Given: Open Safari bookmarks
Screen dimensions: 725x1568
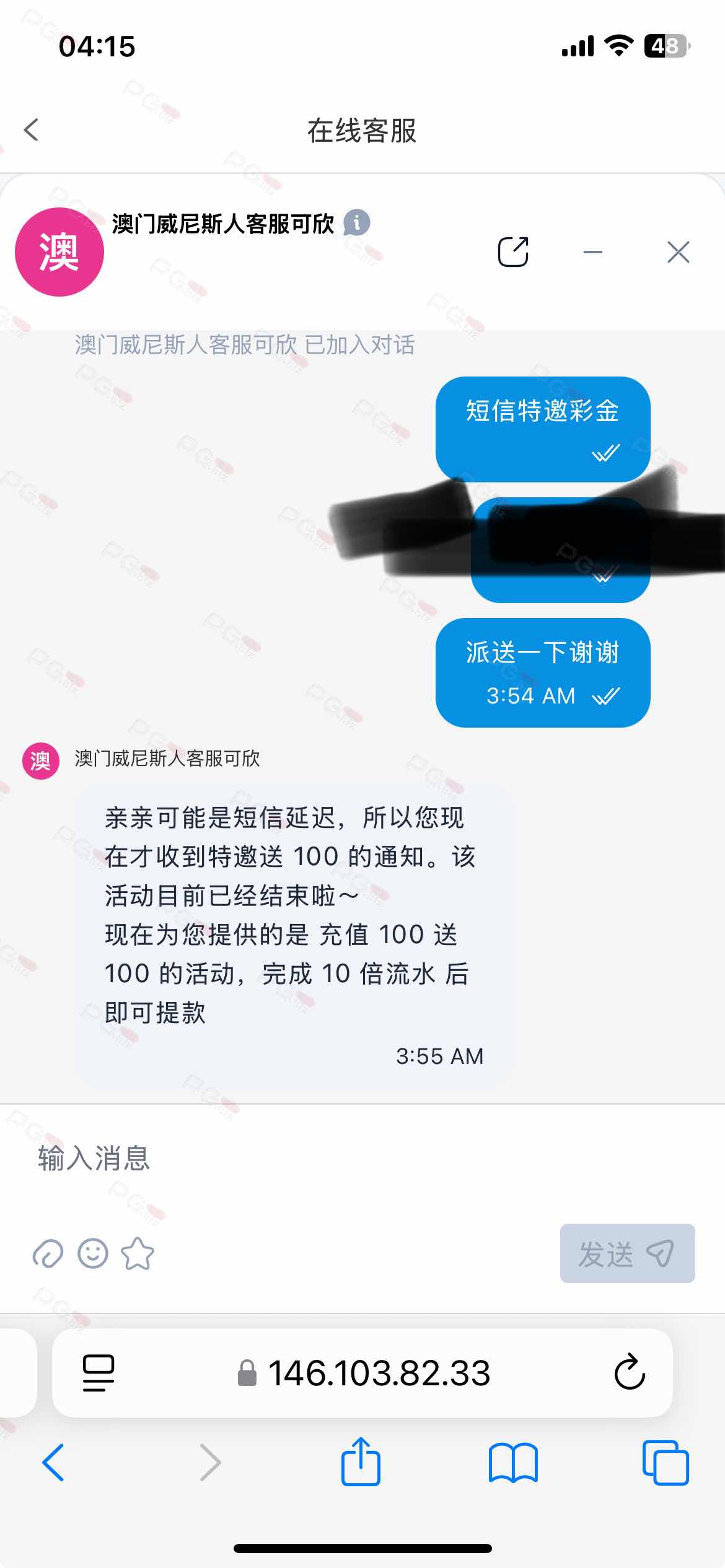Looking at the screenshot, I should tap(513, 1462).
